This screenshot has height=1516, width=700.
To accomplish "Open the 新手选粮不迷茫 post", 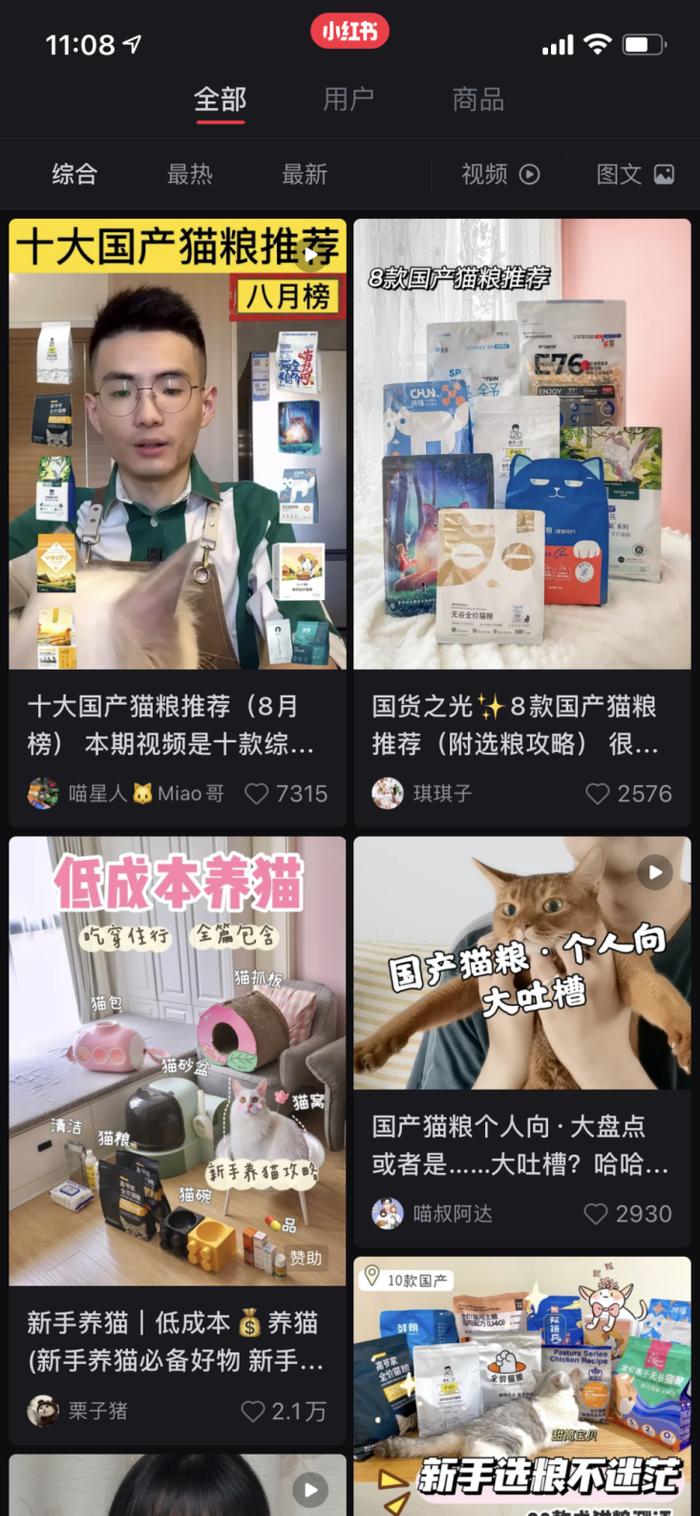I will [522, 1386].
